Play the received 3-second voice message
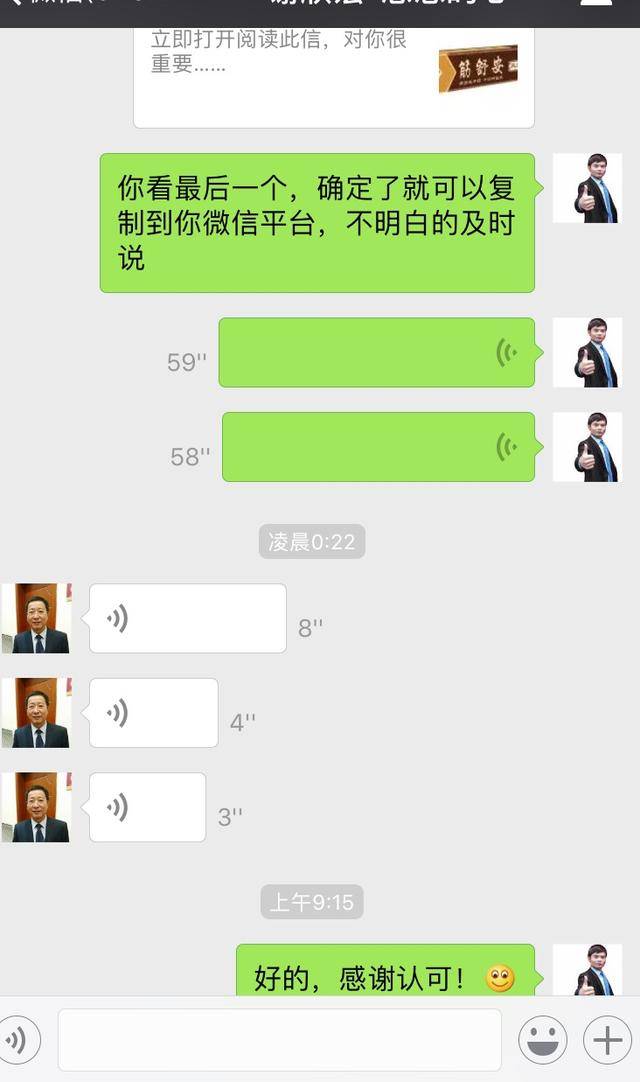The height and width of the screenshot is (1082, 640). (147, 807)
